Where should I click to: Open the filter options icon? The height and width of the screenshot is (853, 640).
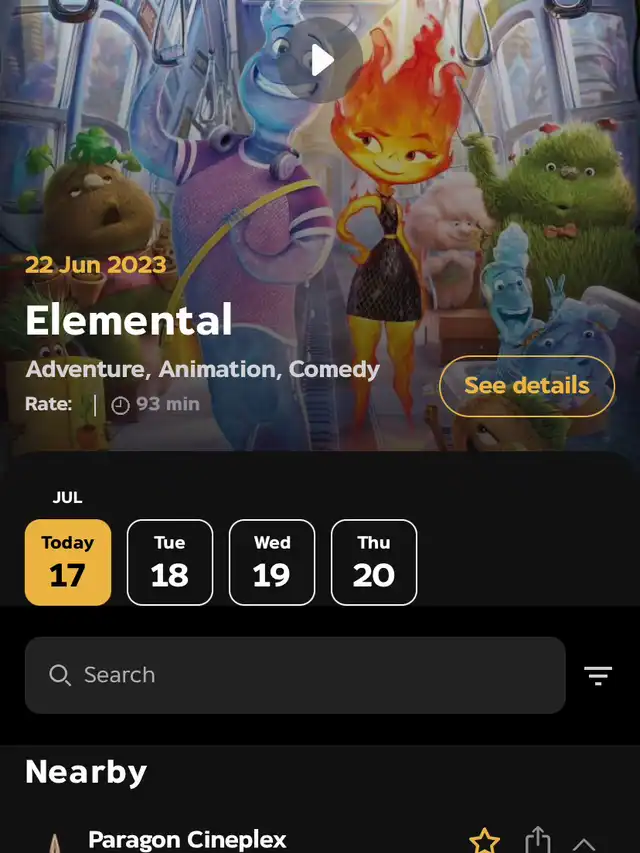(x=598, y=676)
